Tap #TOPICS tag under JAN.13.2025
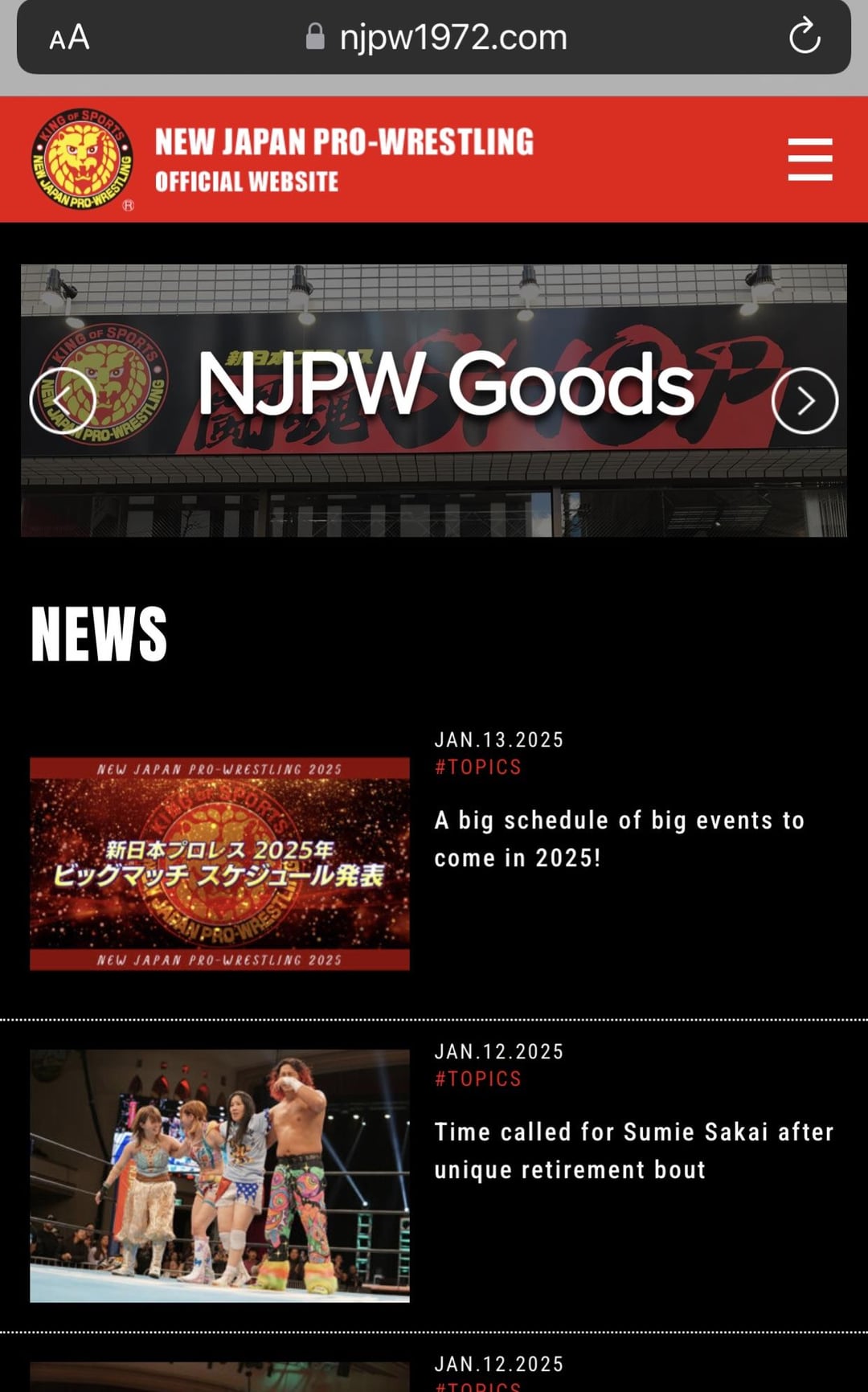868x1392 pixels. click(478, 767)
